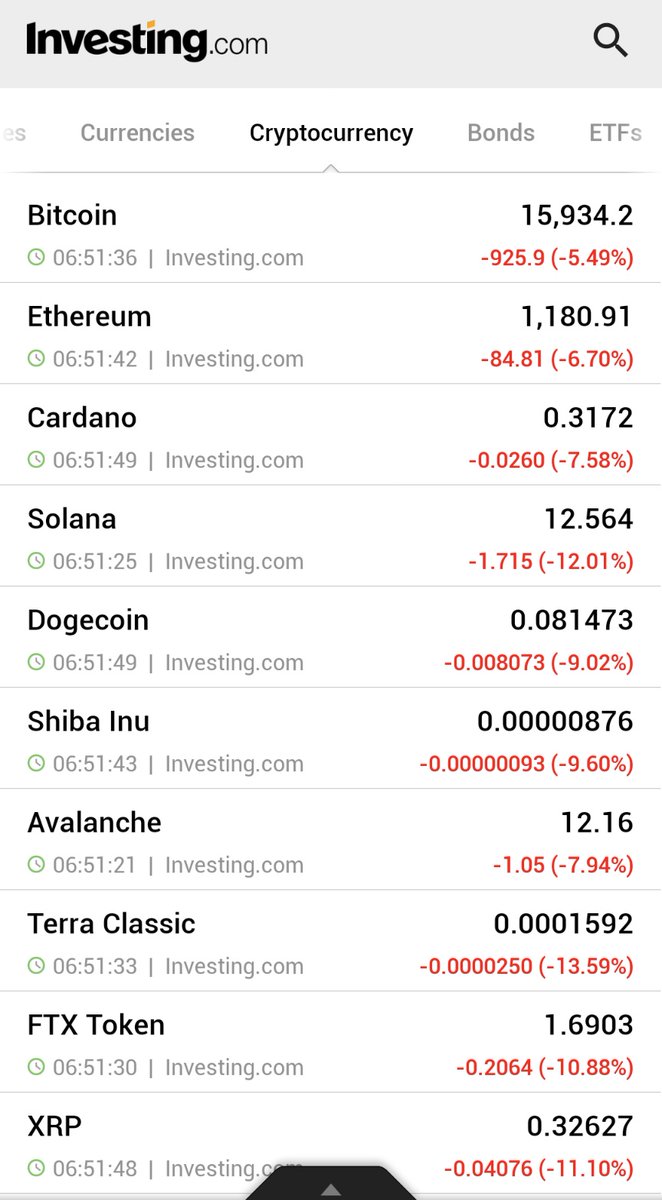
Task: Switch to the Bonds tab
Action: click(501, 133)
